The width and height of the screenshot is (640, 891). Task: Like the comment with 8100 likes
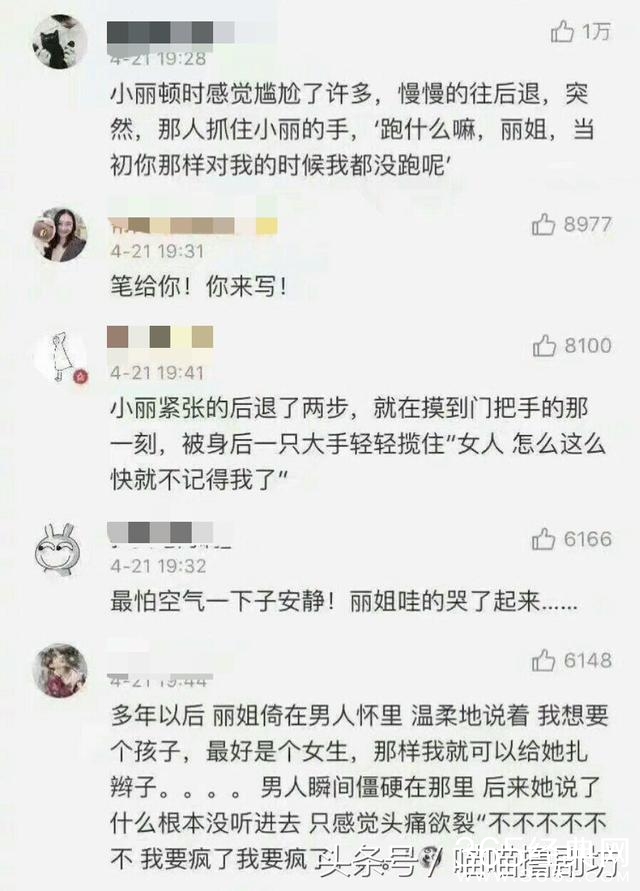pyautogui.click(x=544, y=346)
